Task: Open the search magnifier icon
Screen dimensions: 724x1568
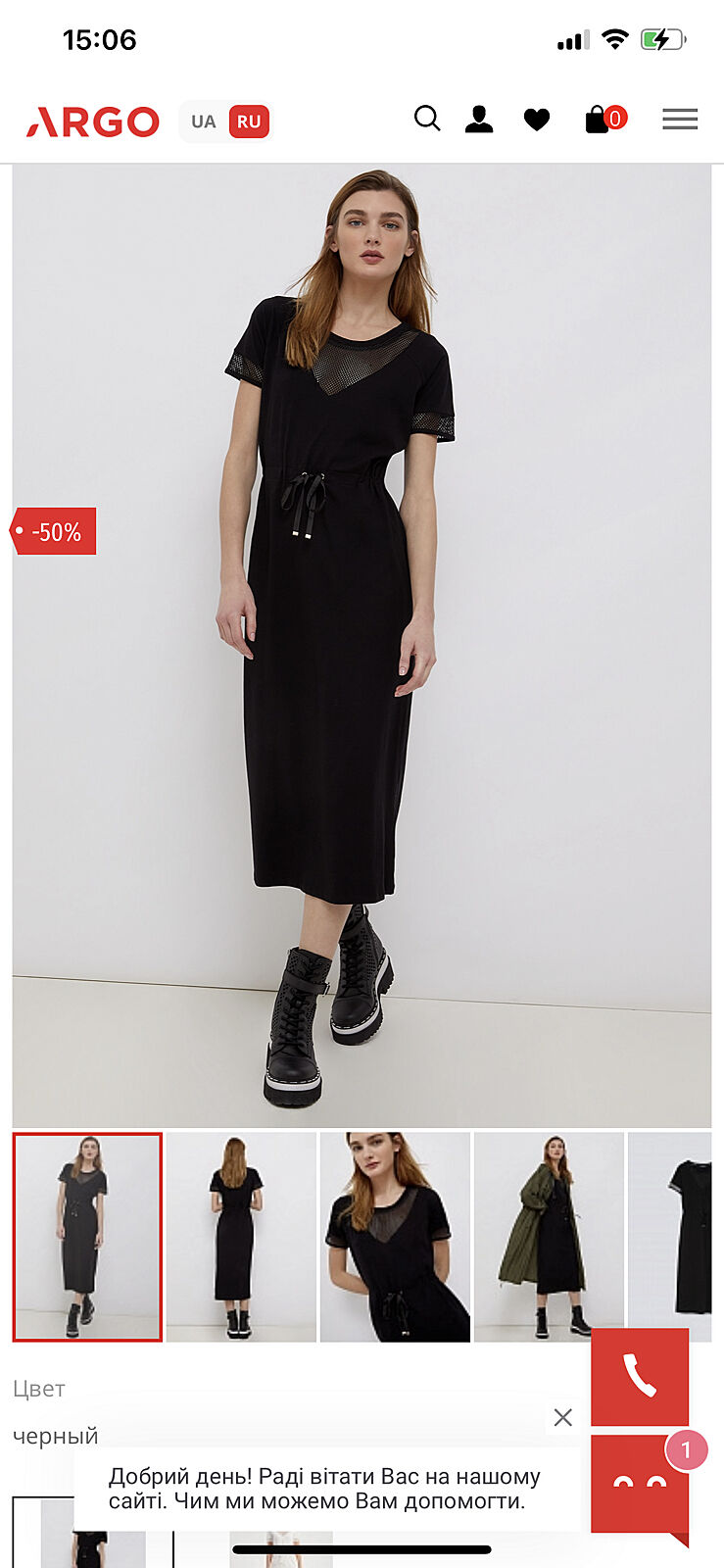Action: pos(427,120)
